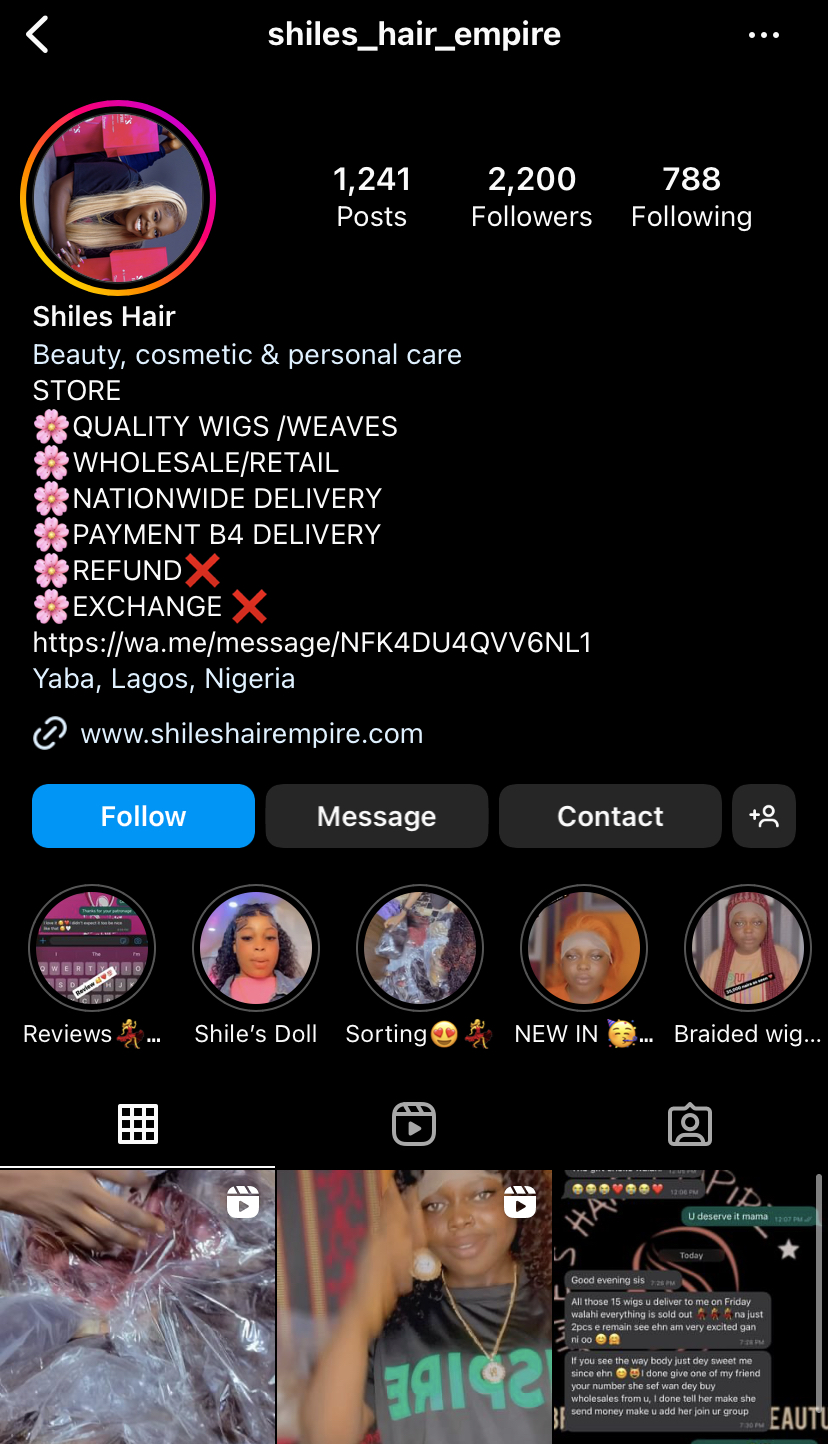This screenshot has width=828, height=1444.
Task: Switch to the tagged photos tab
Action: (689, 1124)
